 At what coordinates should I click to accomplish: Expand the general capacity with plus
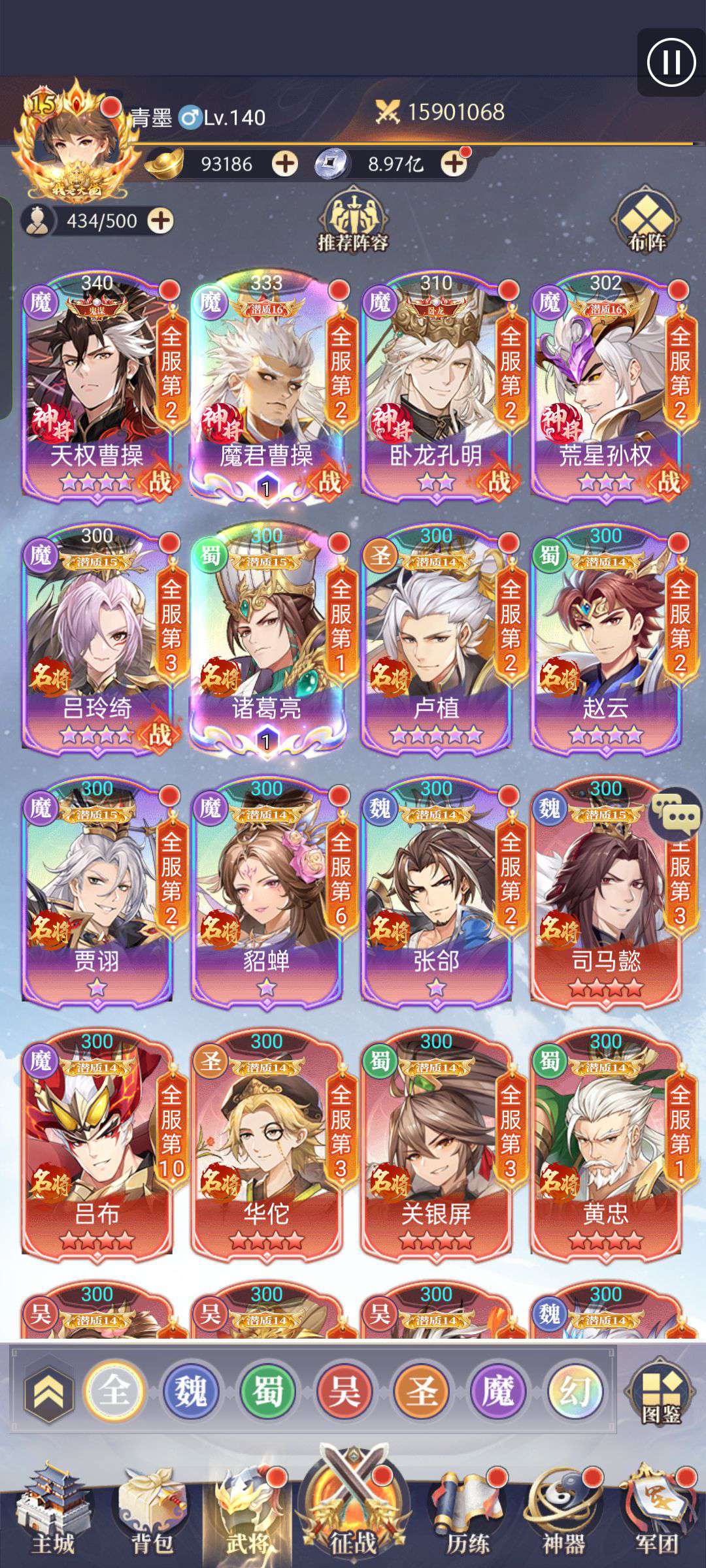[x=161, y=221]
